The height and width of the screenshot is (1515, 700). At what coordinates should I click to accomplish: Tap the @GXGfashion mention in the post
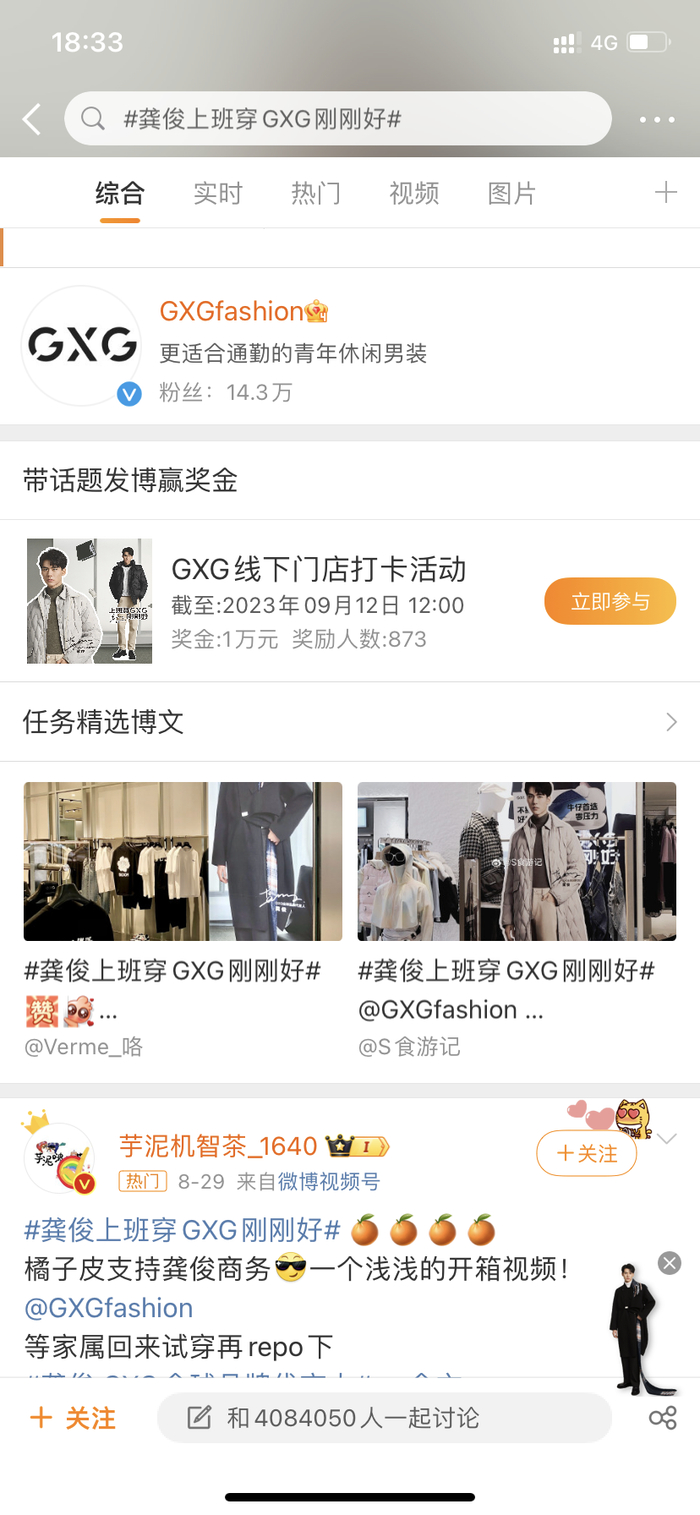click(109, 1308)
